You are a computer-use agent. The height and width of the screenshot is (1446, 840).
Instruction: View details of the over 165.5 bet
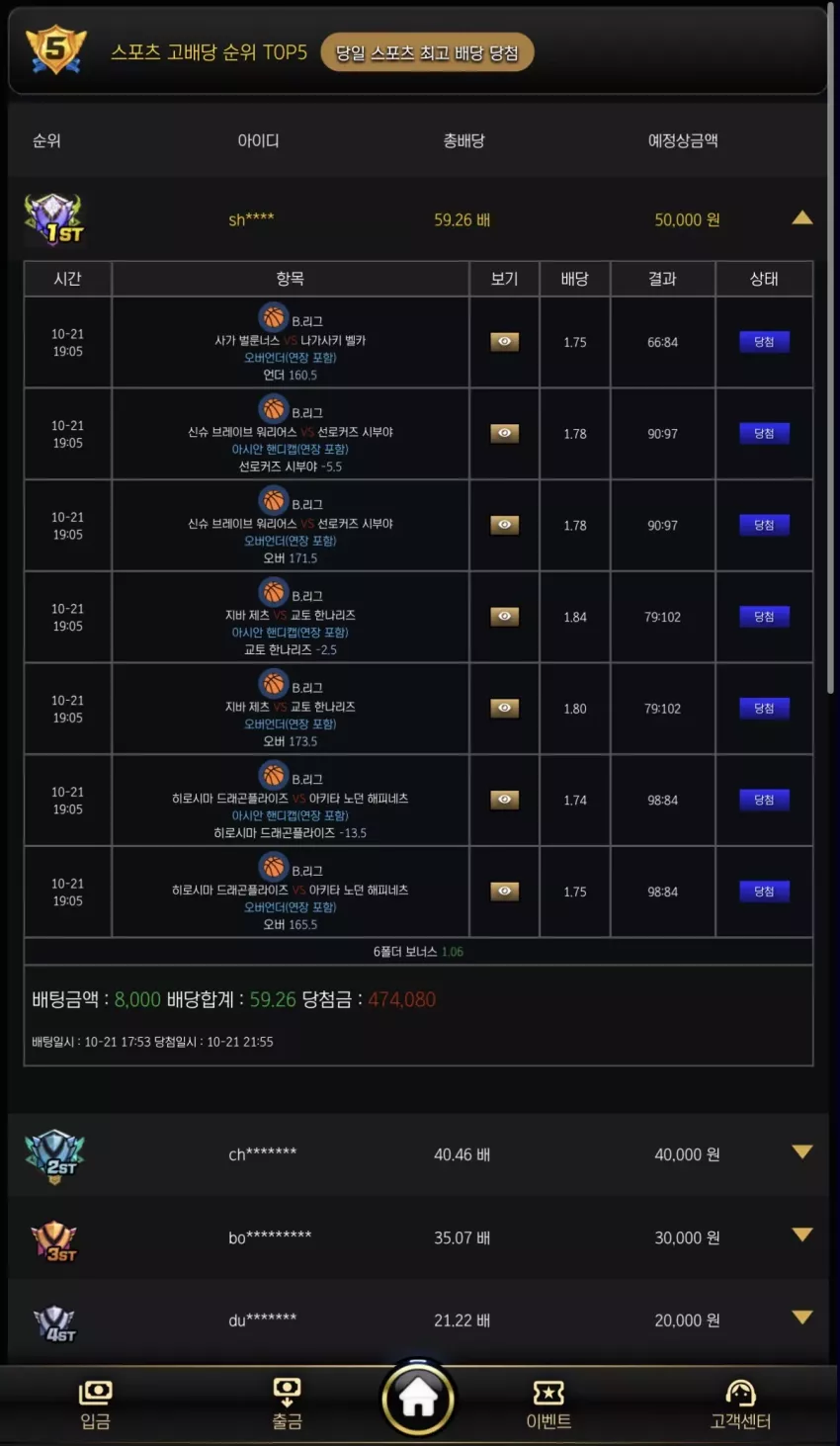[x=504, y=892]
